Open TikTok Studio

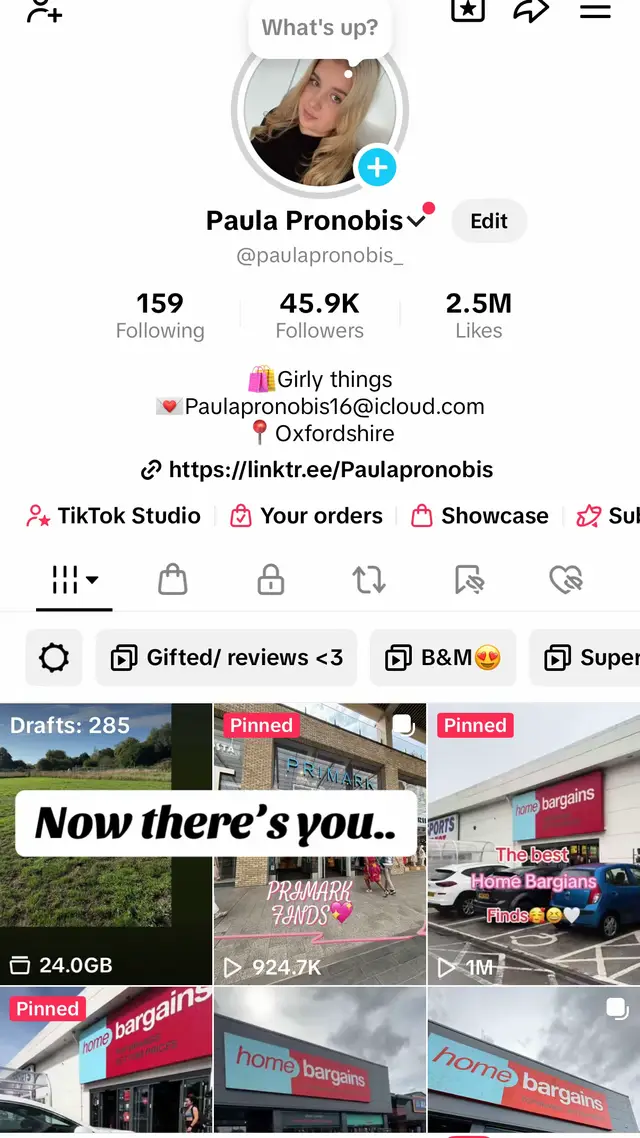click(x=114, y=516)
